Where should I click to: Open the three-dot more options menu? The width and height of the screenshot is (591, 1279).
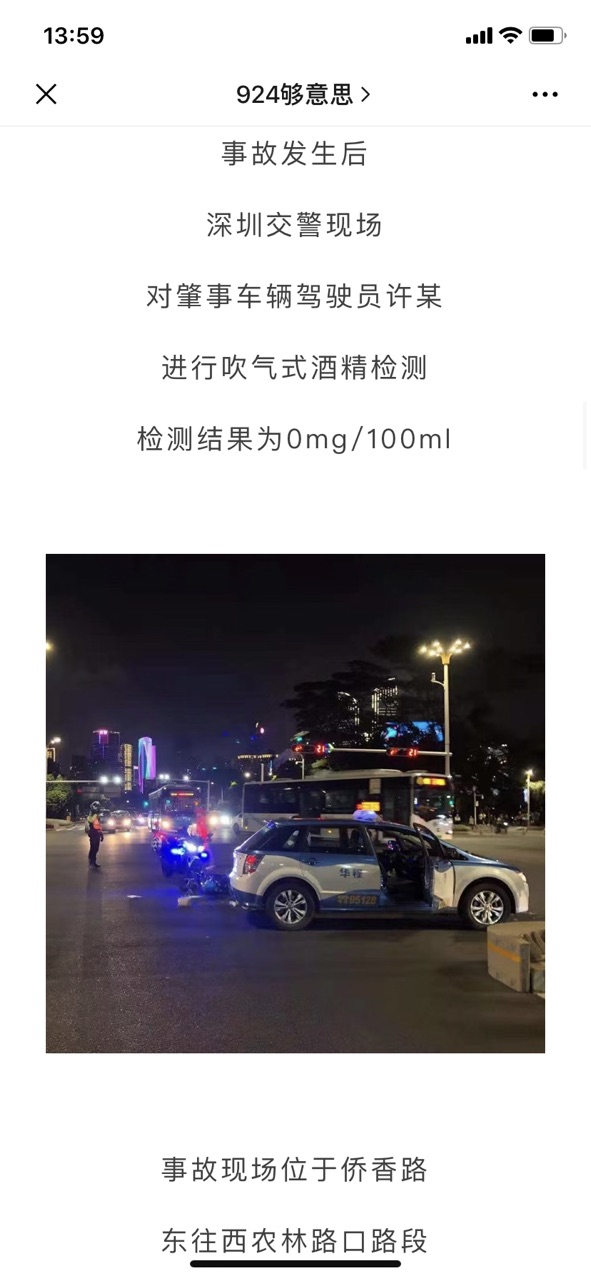(545, 94)
